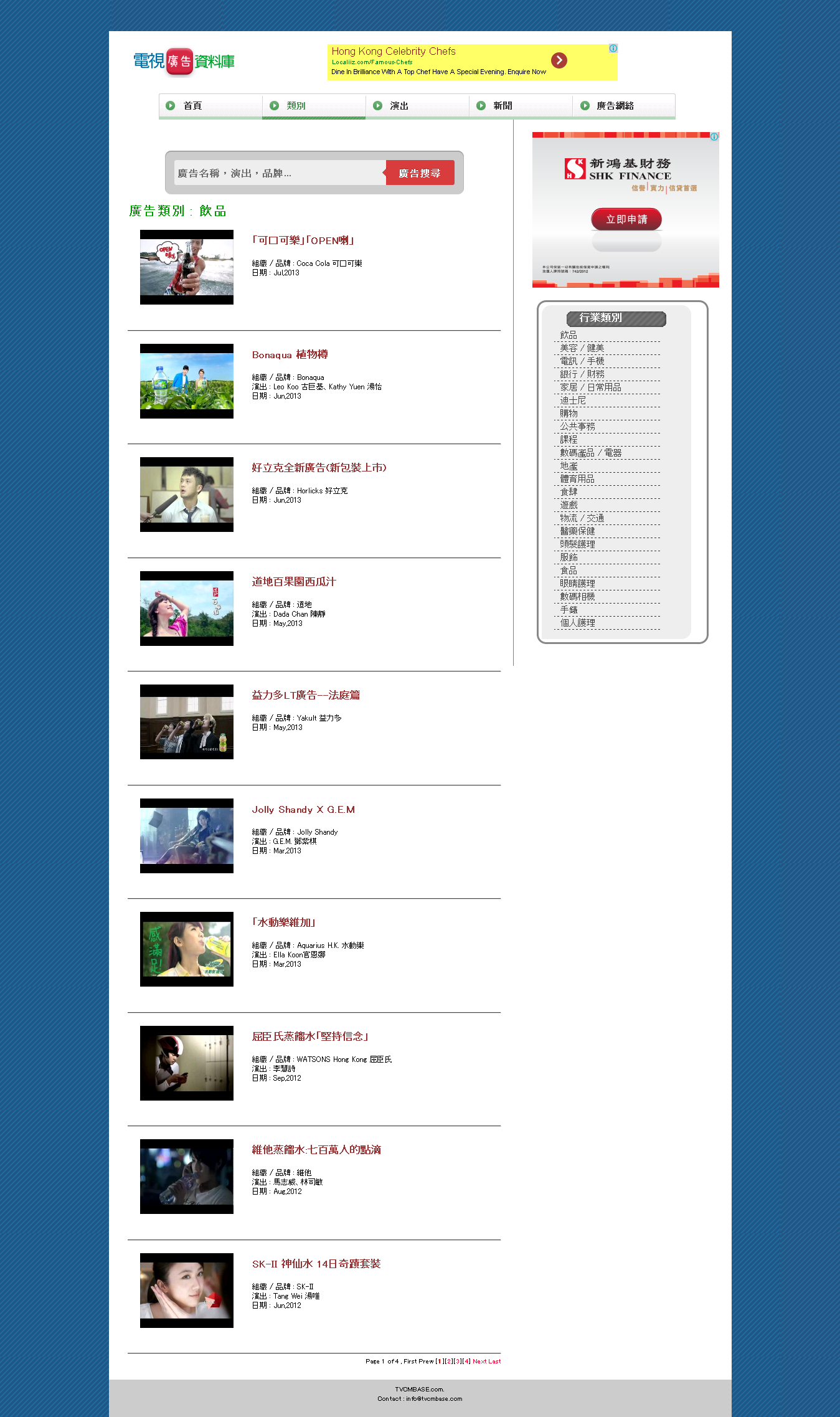This screenshot has width=840, height=1417.
Task: Tap the ad search input field
Action: [x=279, y=173]
